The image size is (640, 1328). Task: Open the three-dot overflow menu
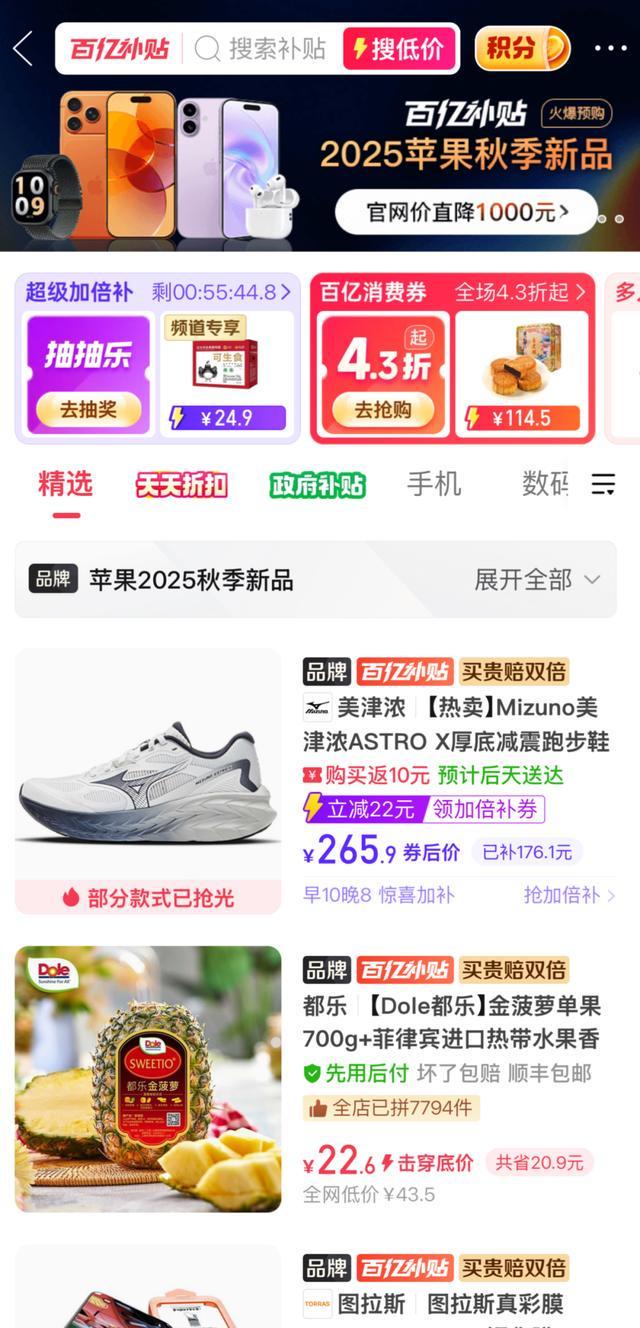(x=610, y=48)
